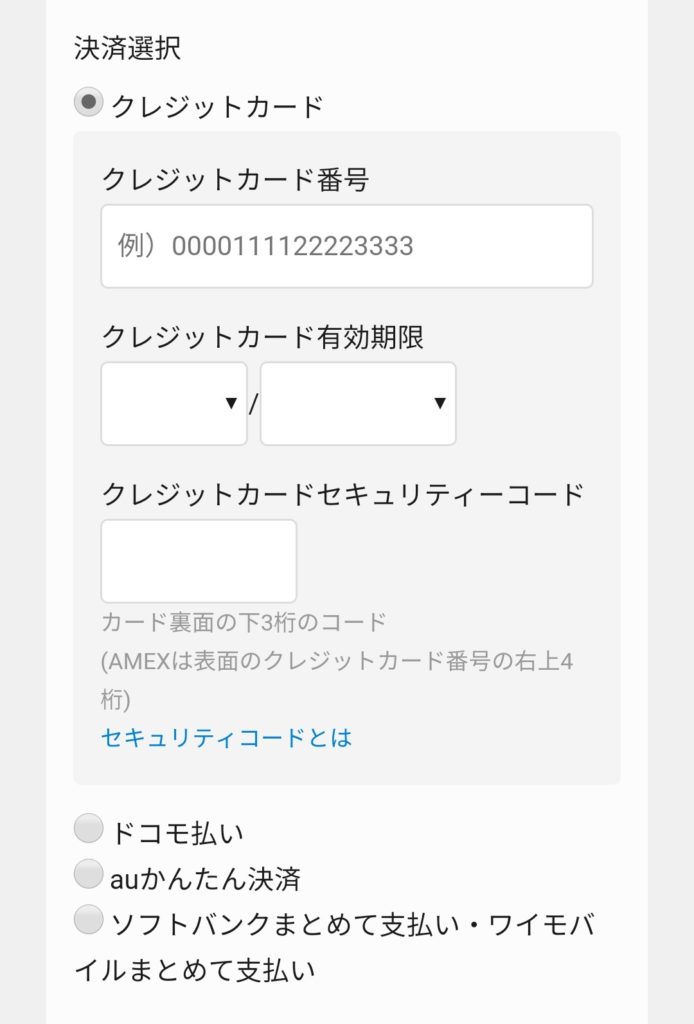This screenshot has width=694, height=1024.
Task: Open the expiration month dropdown
Action: point(174,403)
